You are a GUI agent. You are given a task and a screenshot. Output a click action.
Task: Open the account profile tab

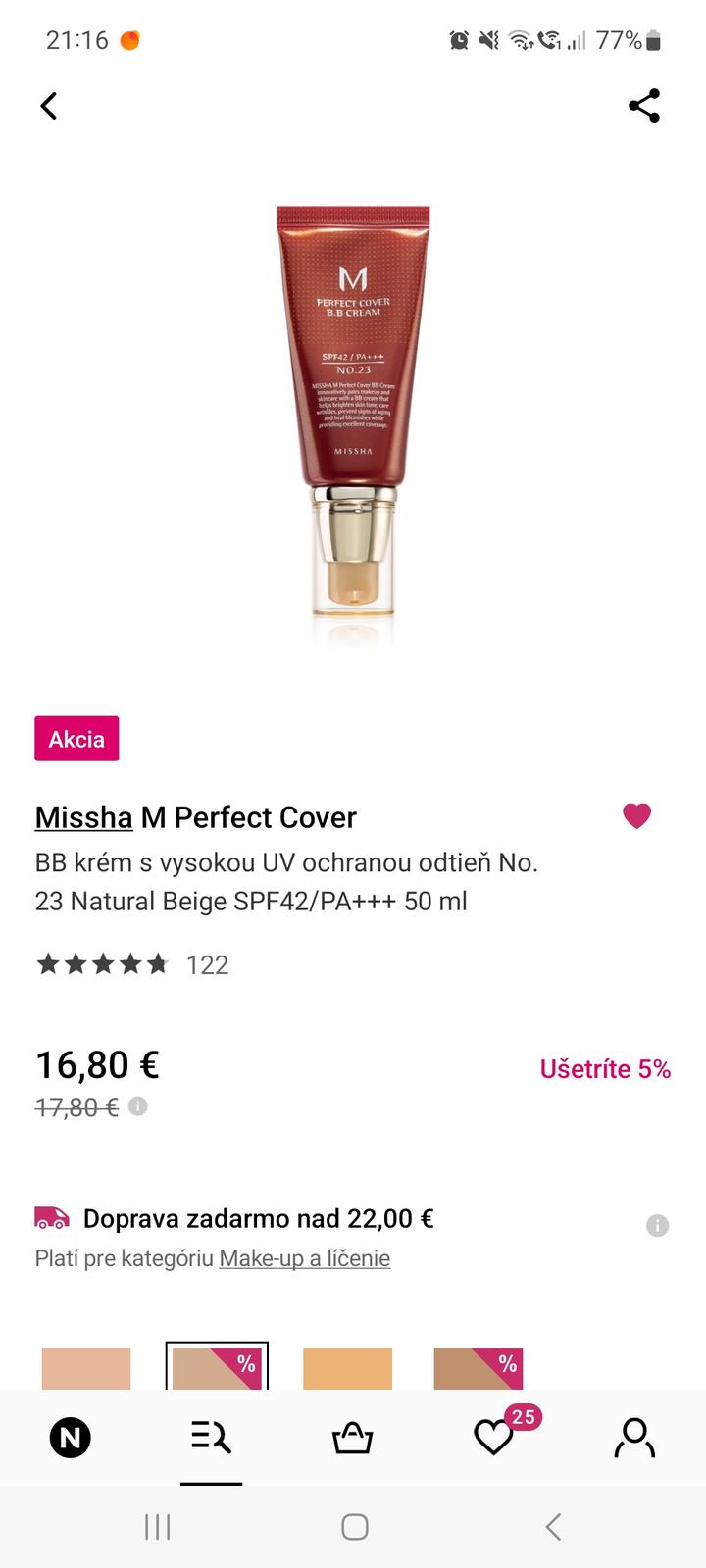click(x=634, y=1438)
